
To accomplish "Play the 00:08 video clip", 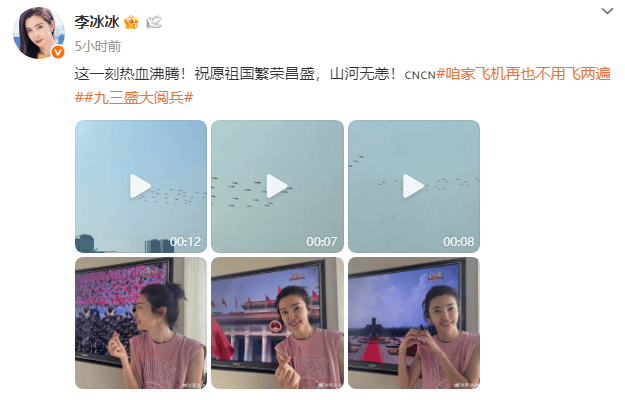I will (x=413, y=186).
